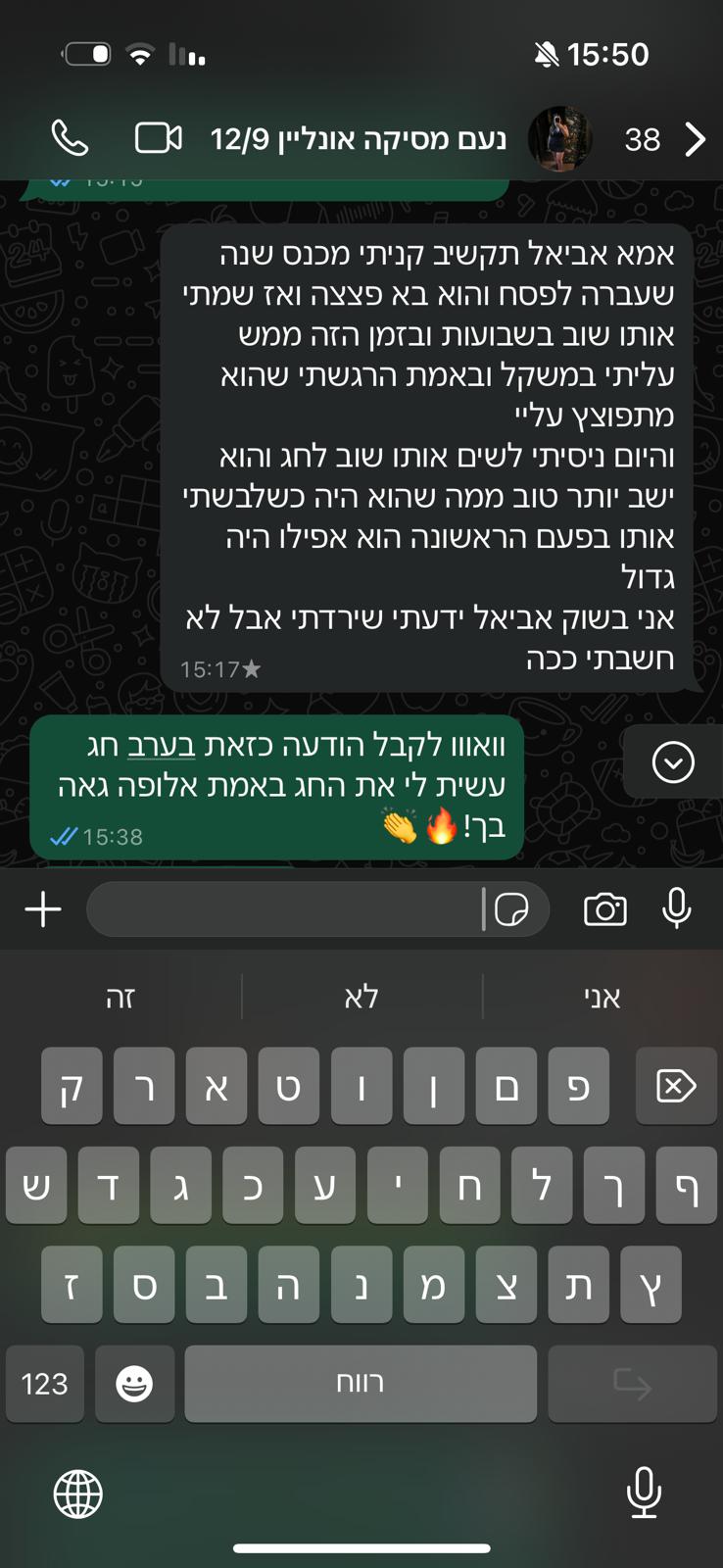Open contact info for נעם מסיקה אונליין
The image size is (723, 1568).
(x=358, y=139)
